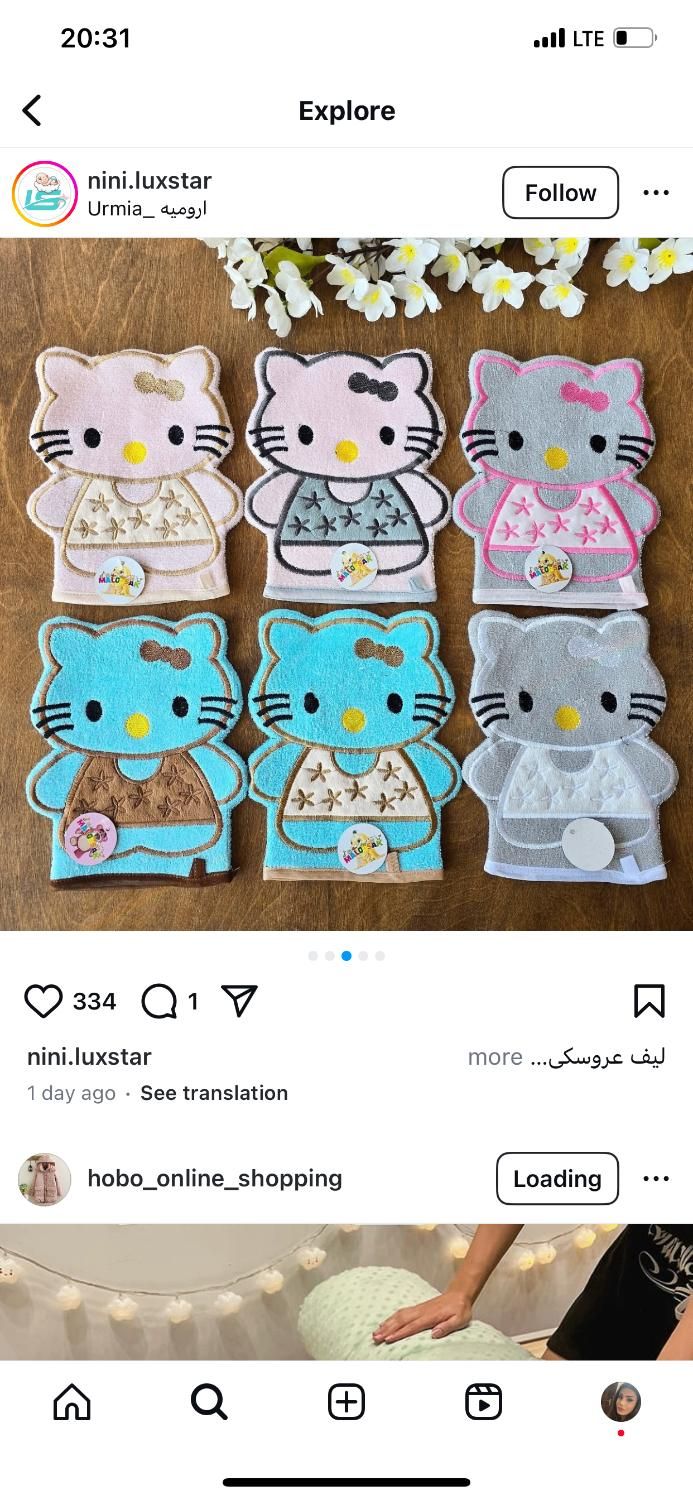Follow nini.luxstar
693x1500 pixels.
[x=560, y=193]
